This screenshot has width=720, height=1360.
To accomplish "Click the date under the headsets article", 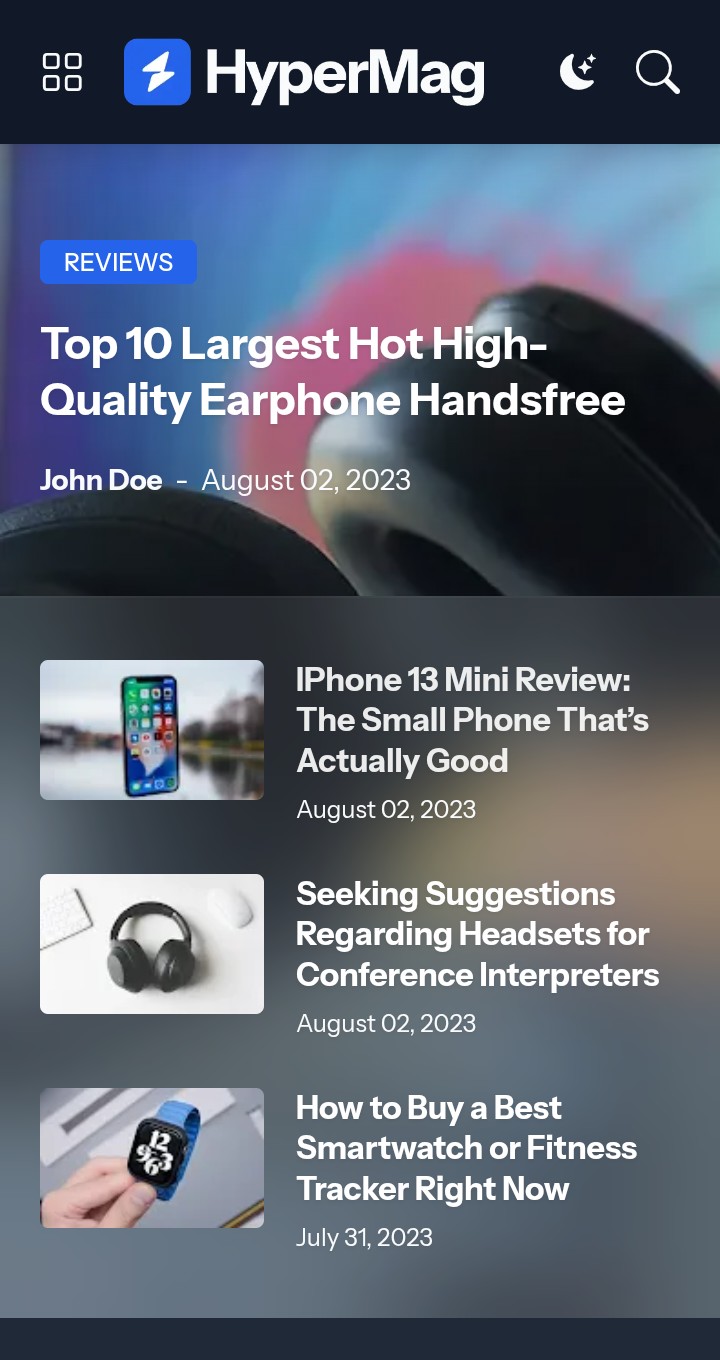I will (386, 1023).
